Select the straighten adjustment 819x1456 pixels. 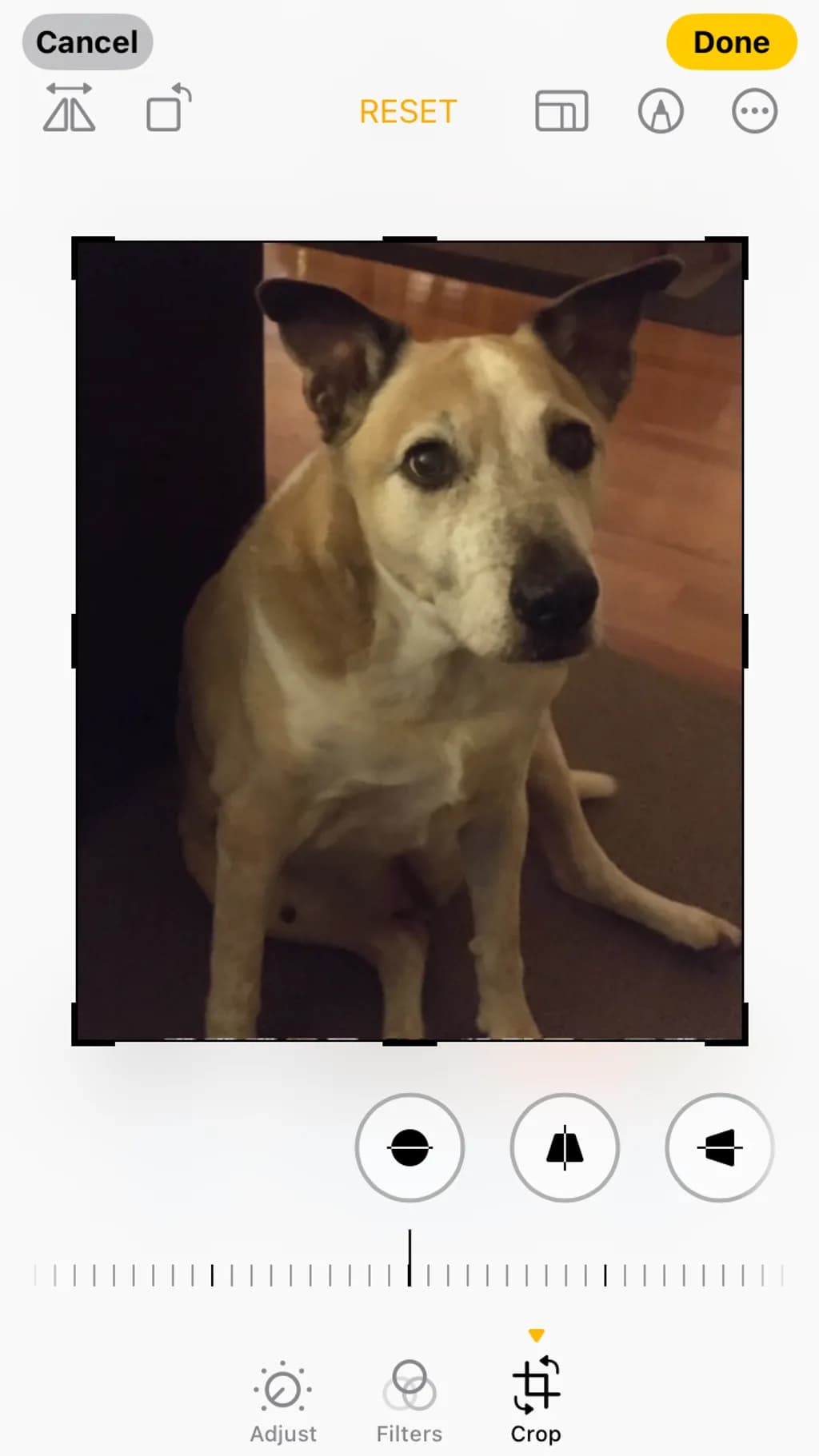pyautogui.click(x=409, y=1147)
